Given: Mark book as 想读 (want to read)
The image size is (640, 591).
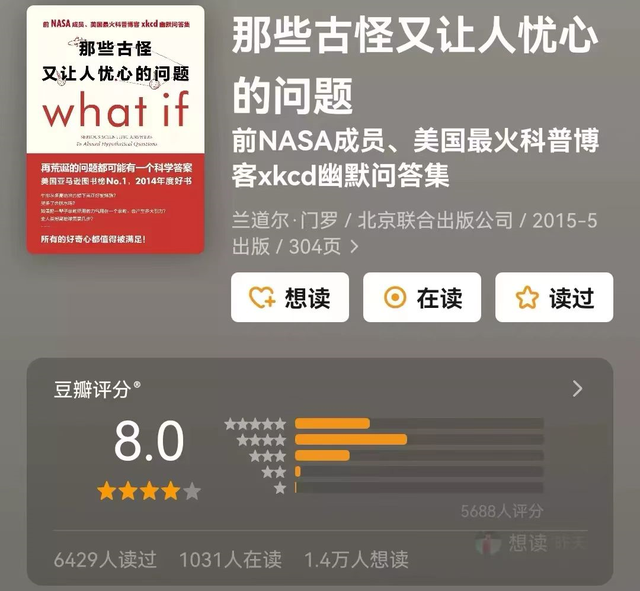Looking at the screenshot, I should click(290, 297).
